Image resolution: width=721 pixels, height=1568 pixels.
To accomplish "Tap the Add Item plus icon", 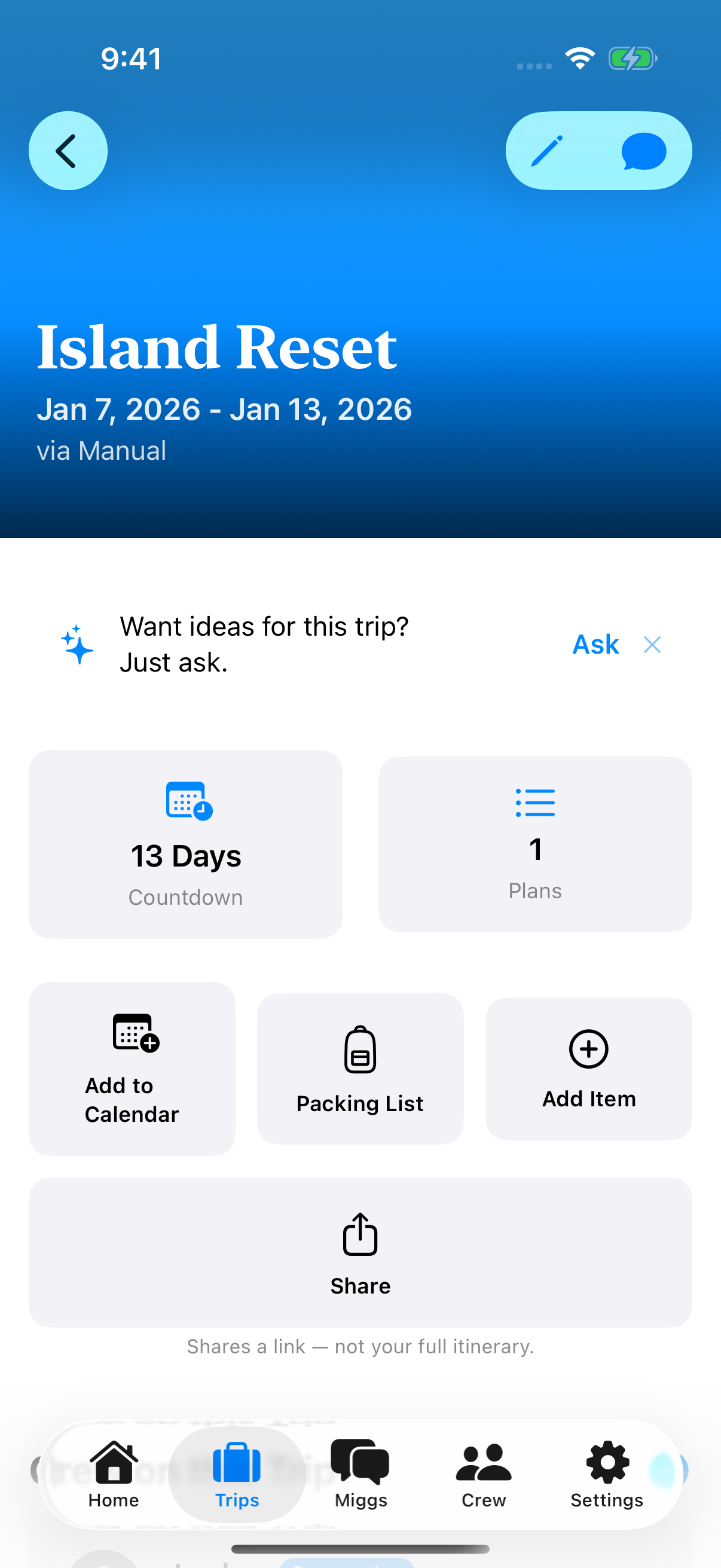I will pos(588,1049).
